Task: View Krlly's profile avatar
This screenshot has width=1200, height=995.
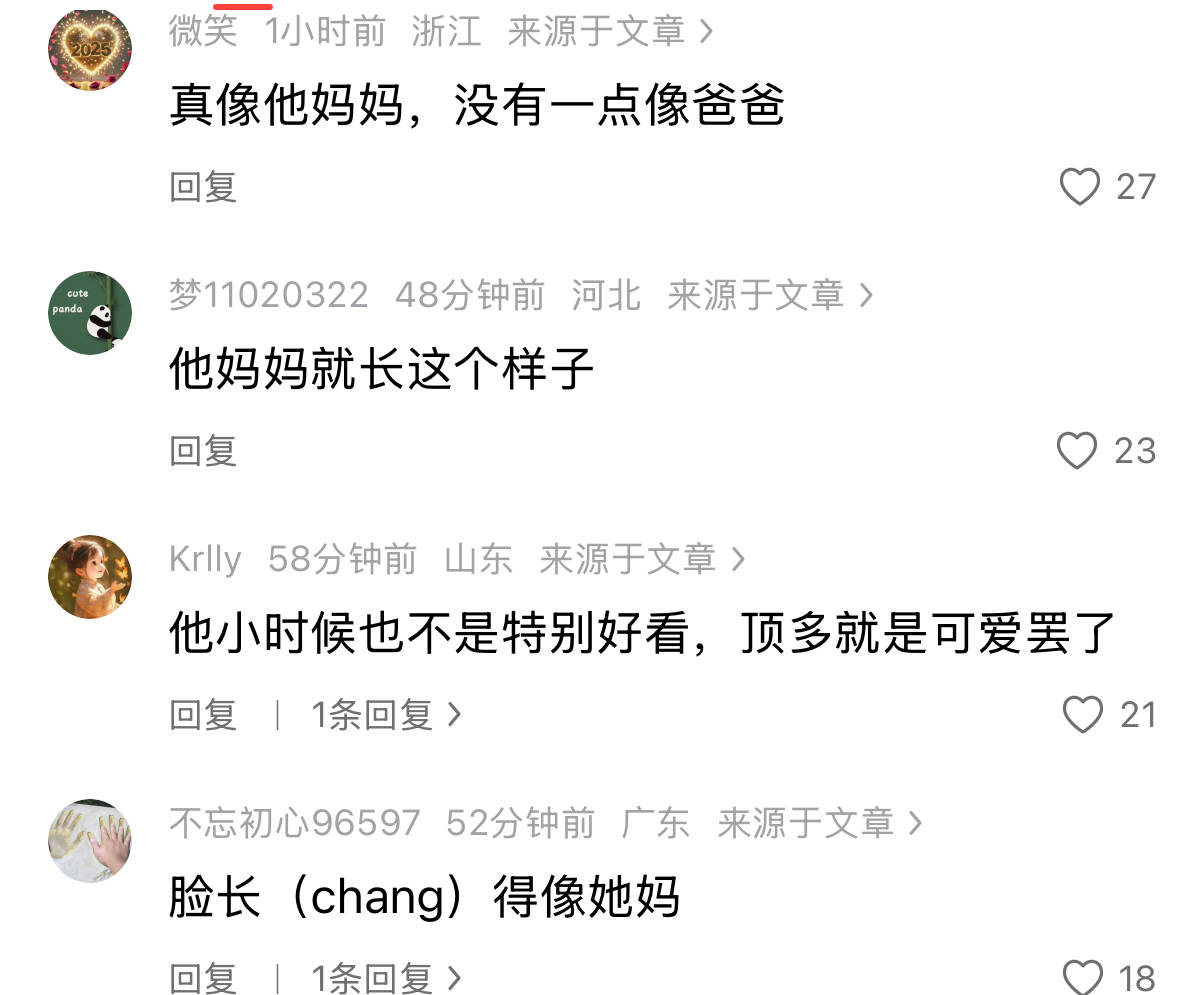Action: pos(90,576)
